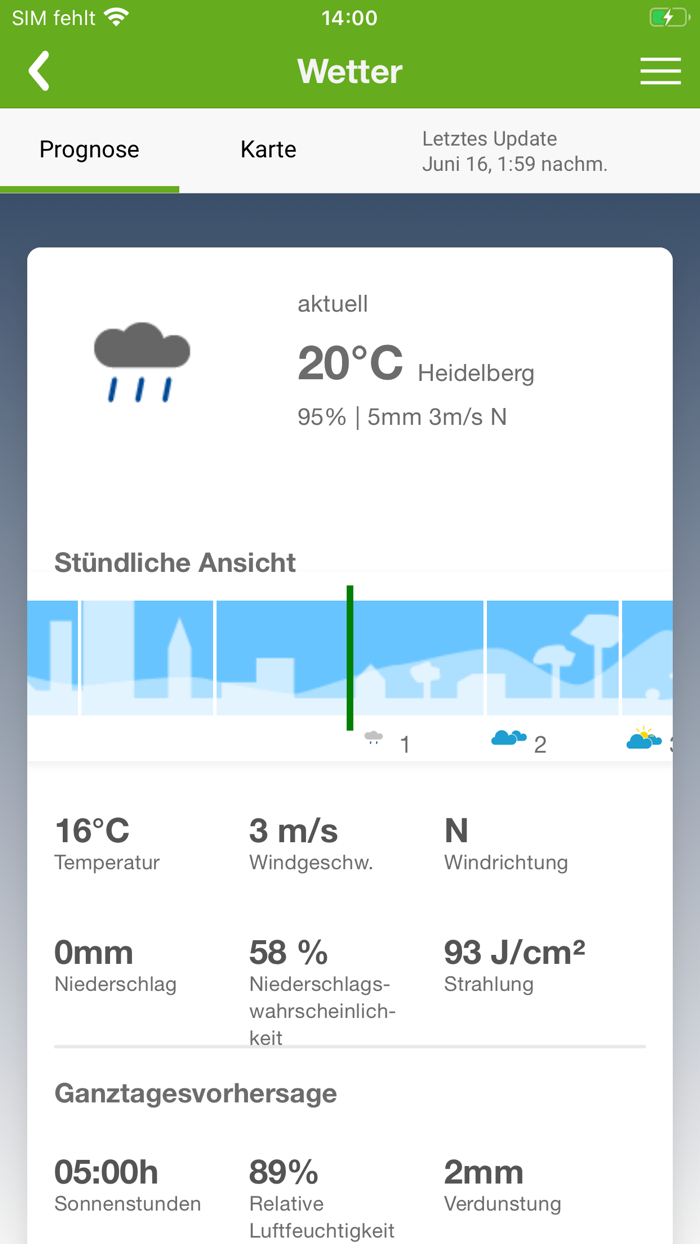
Task: Switch to the Karte tab
Action: (268, 150)
